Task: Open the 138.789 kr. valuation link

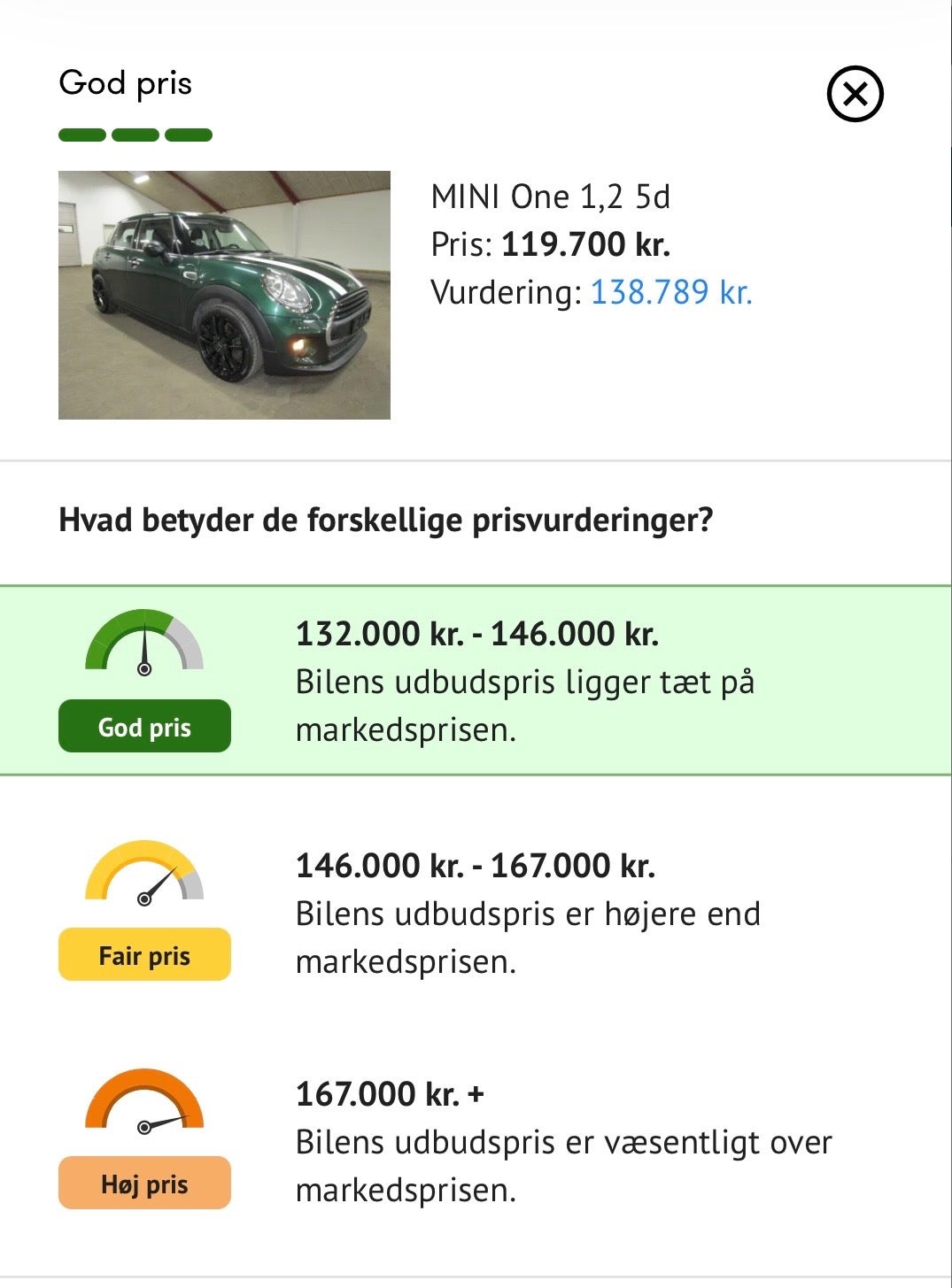Action: click(x=670, y=292)
